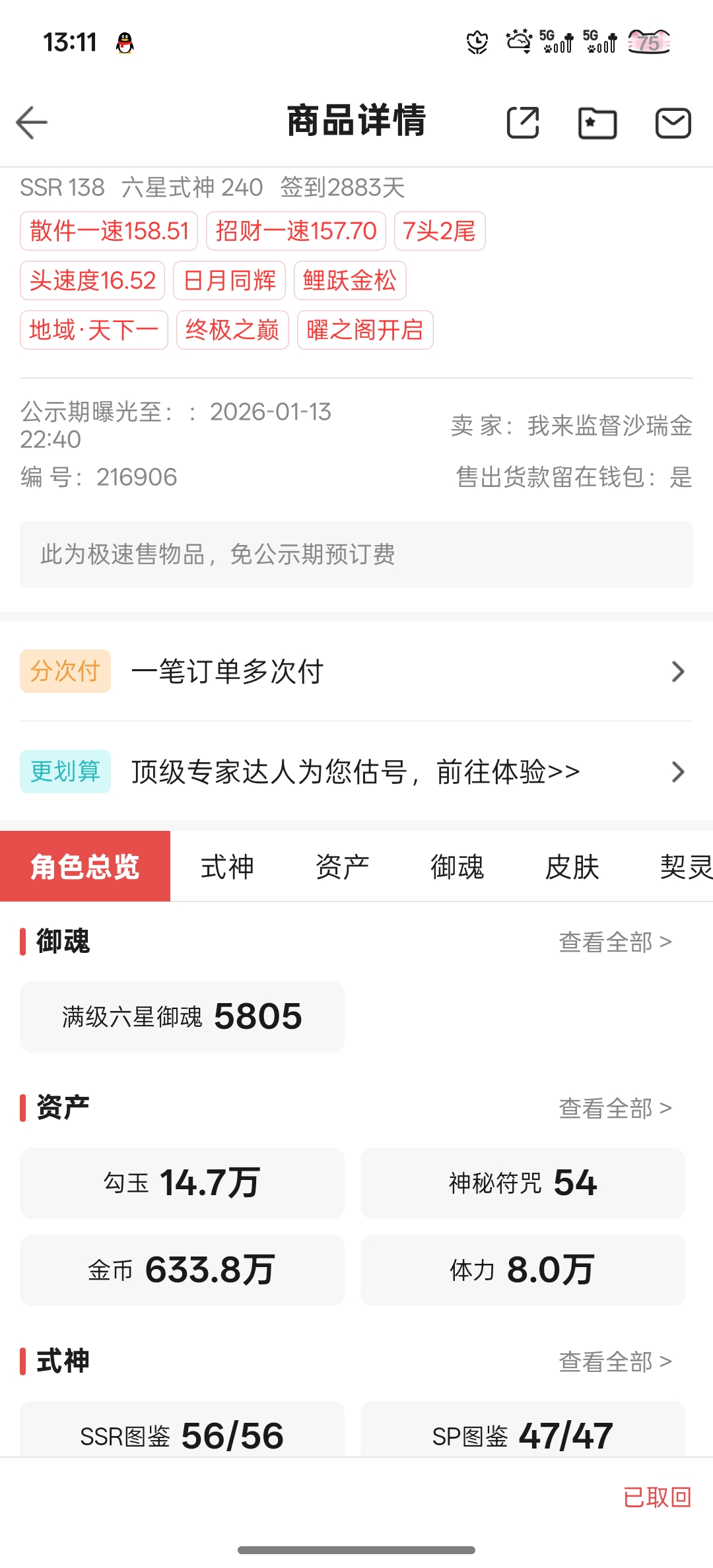713x1568 pixels.
Task: Switch to the 御魂 tab
Action: (457, 866)
